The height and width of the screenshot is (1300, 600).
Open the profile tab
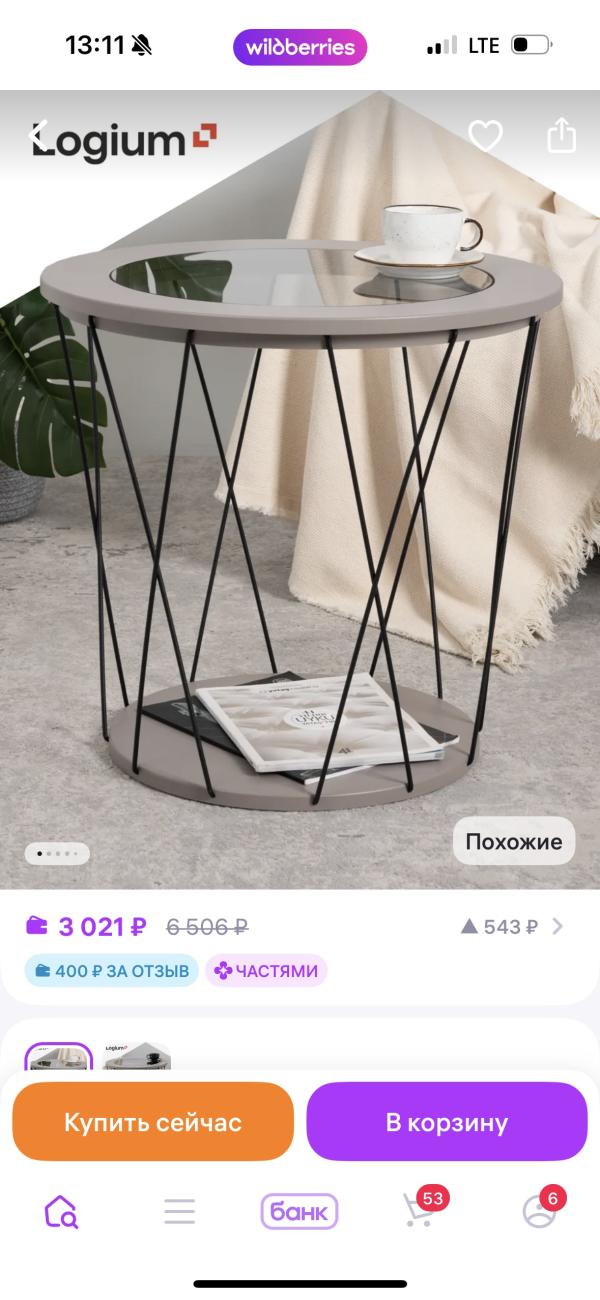541,1208
